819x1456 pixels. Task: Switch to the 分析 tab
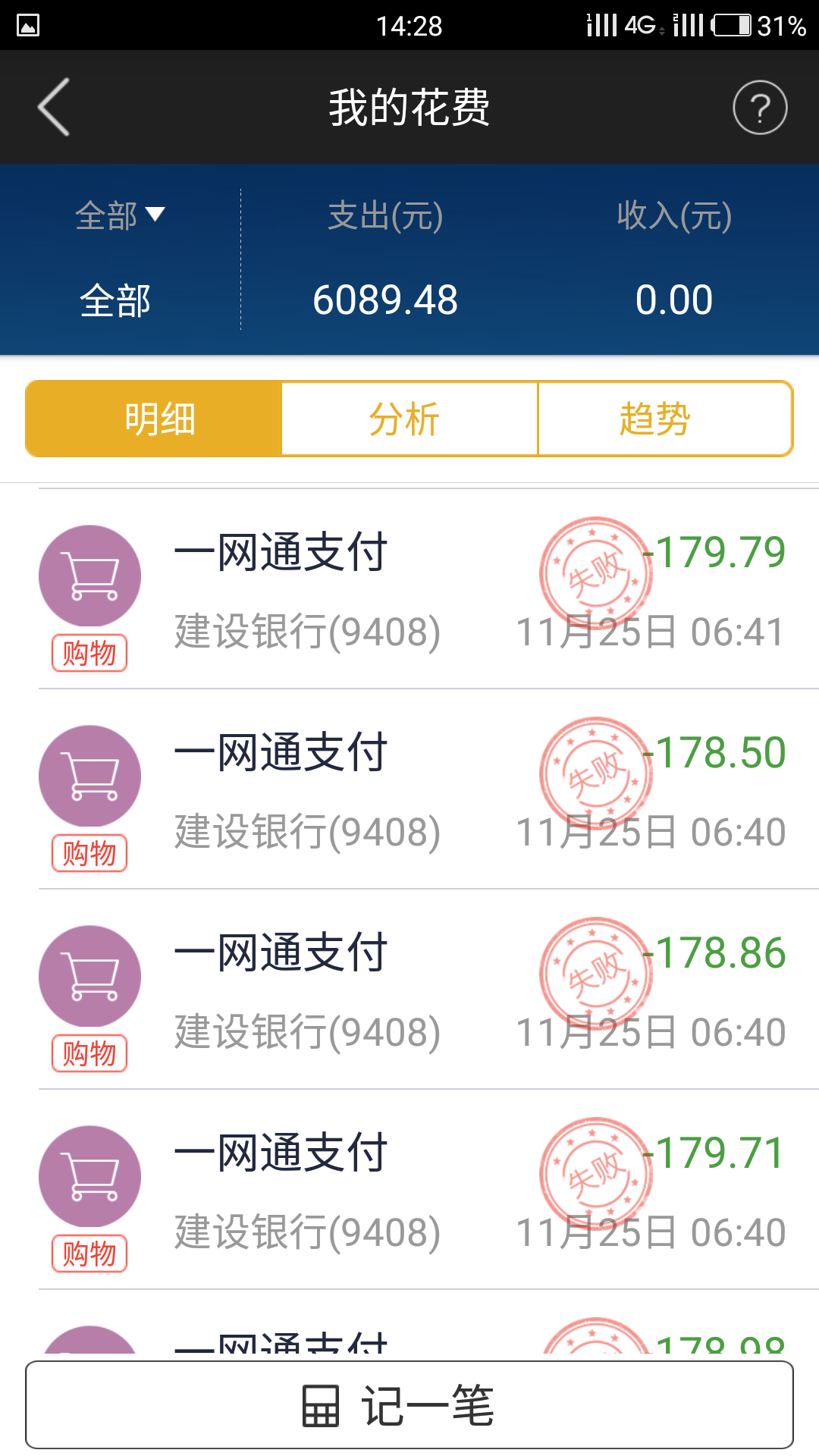[409, 419]
